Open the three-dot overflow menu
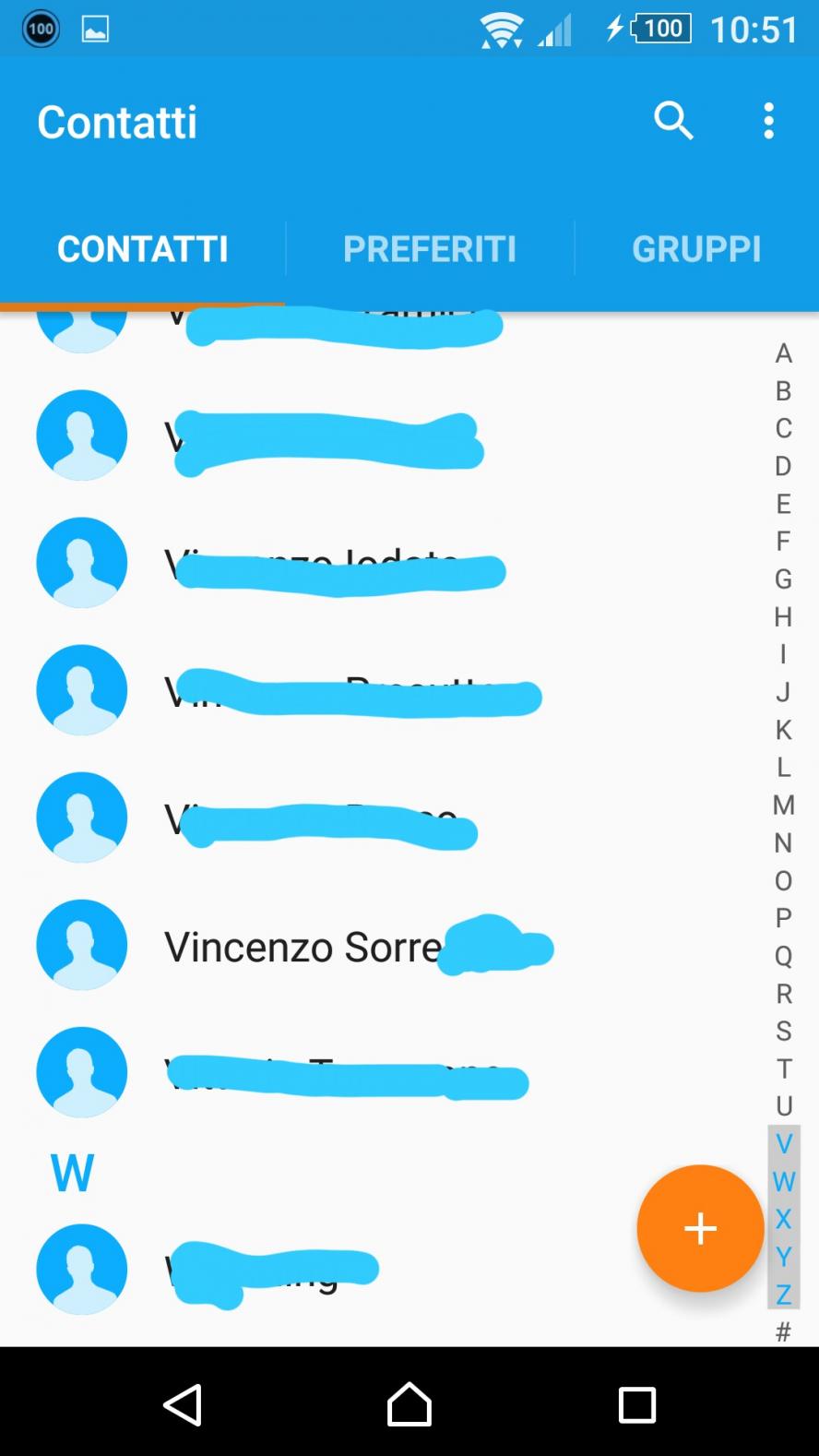 768,121
